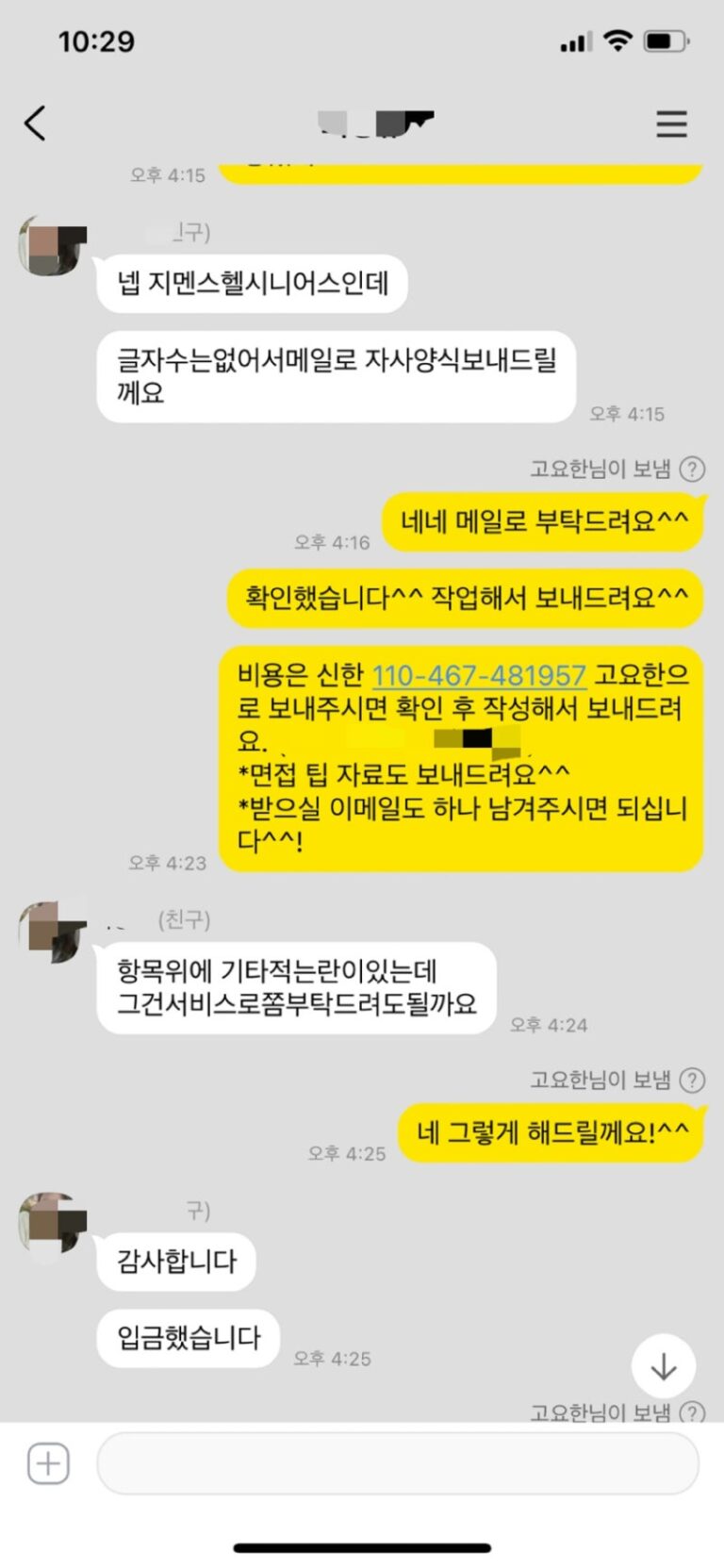Open the plus attachment menu
This screenshot has width=724, height=1568.
48,1463
